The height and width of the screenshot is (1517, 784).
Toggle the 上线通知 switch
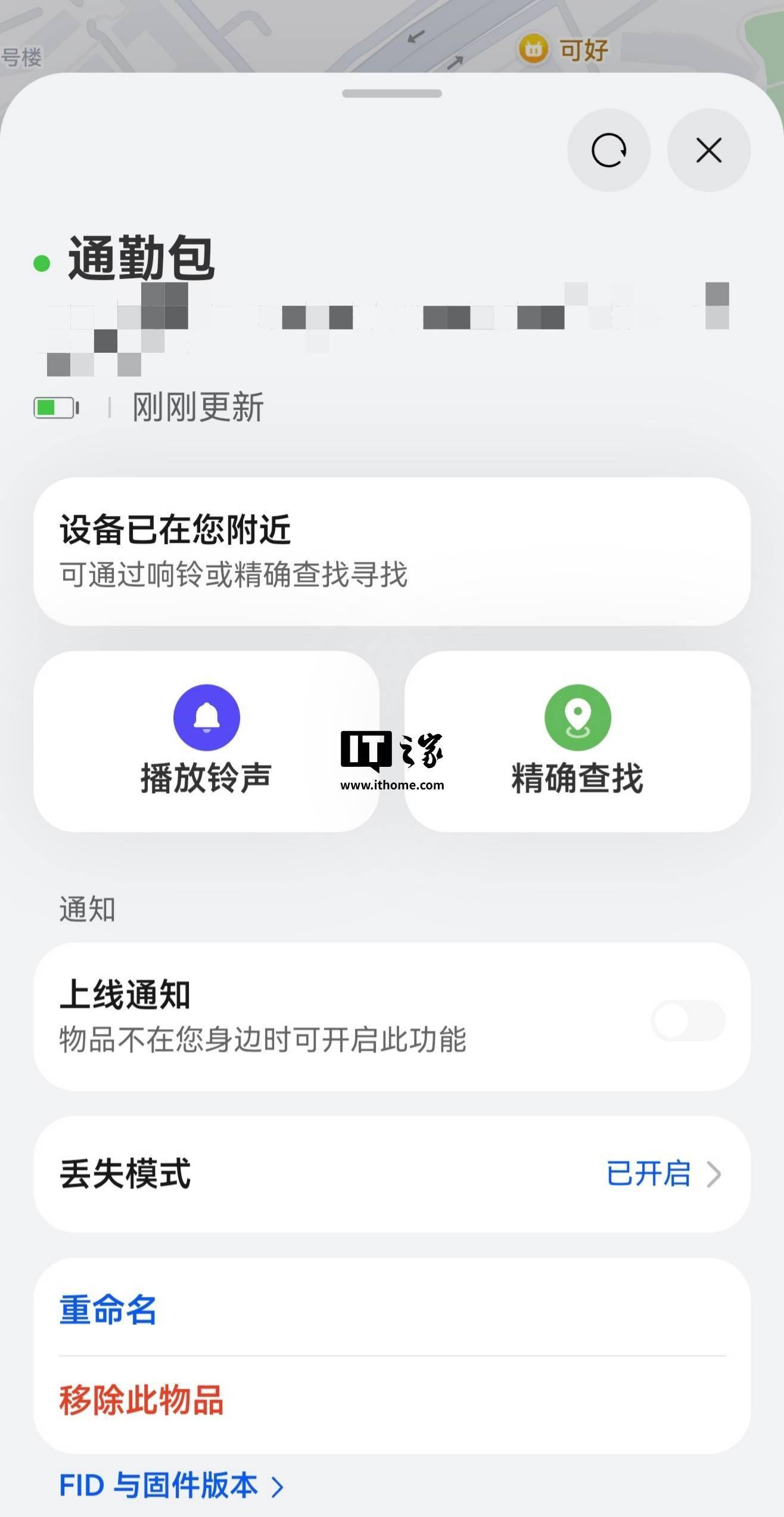(x=687, y=1020)
